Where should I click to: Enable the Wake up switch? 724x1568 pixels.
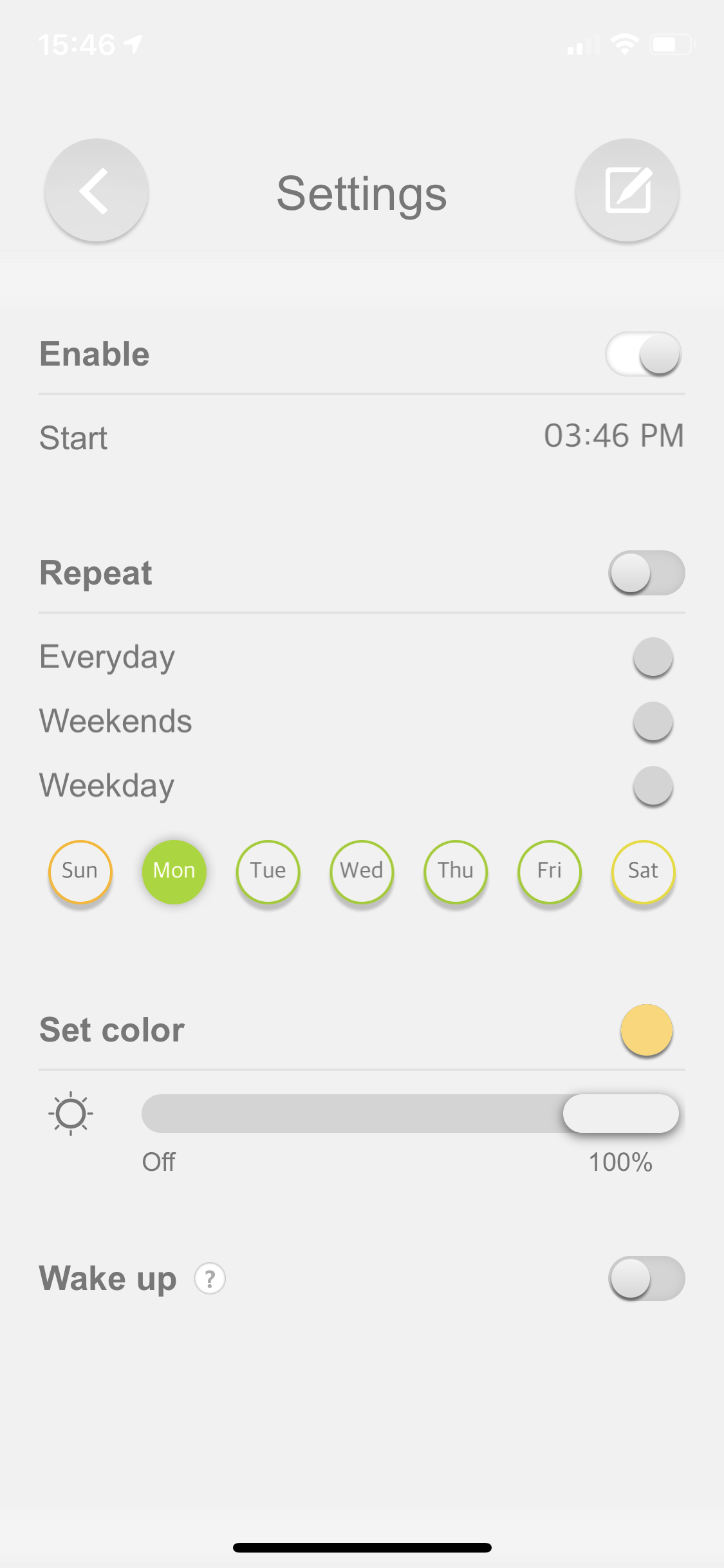[647, 1278]
